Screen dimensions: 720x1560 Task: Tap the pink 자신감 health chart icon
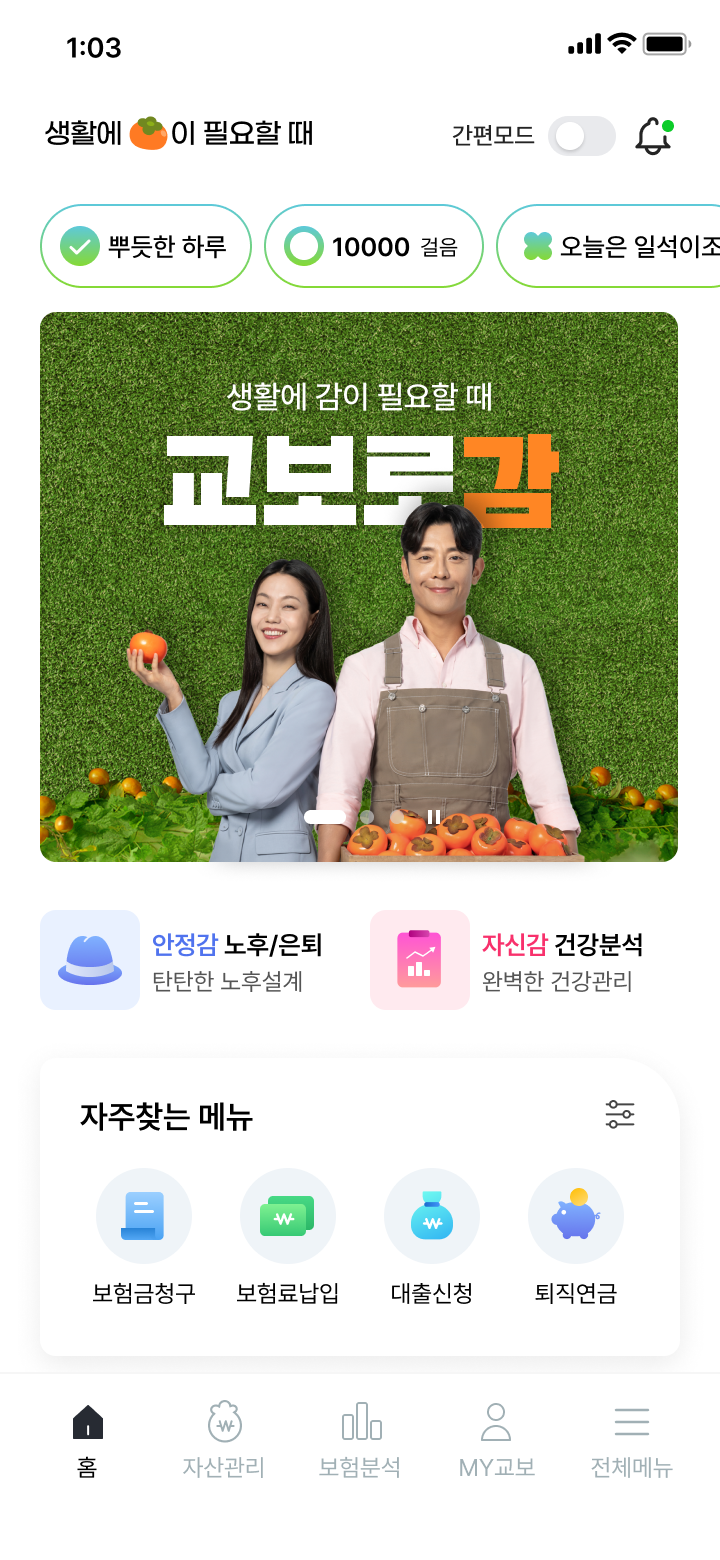tap(420, 960)
